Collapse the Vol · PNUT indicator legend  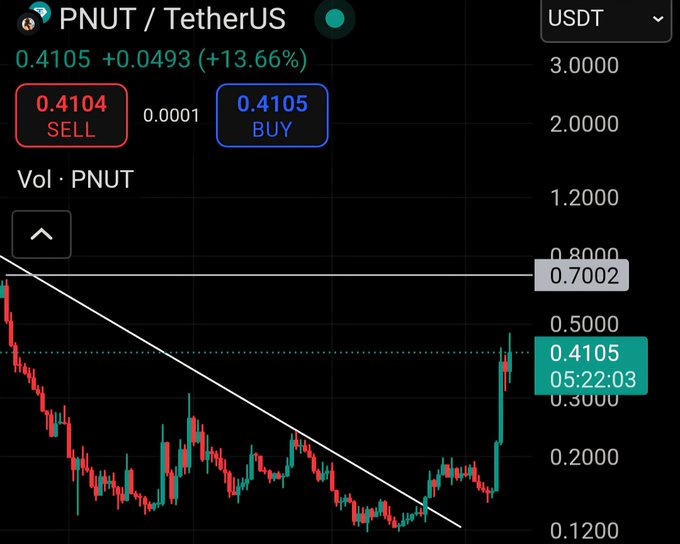(41, 235)
